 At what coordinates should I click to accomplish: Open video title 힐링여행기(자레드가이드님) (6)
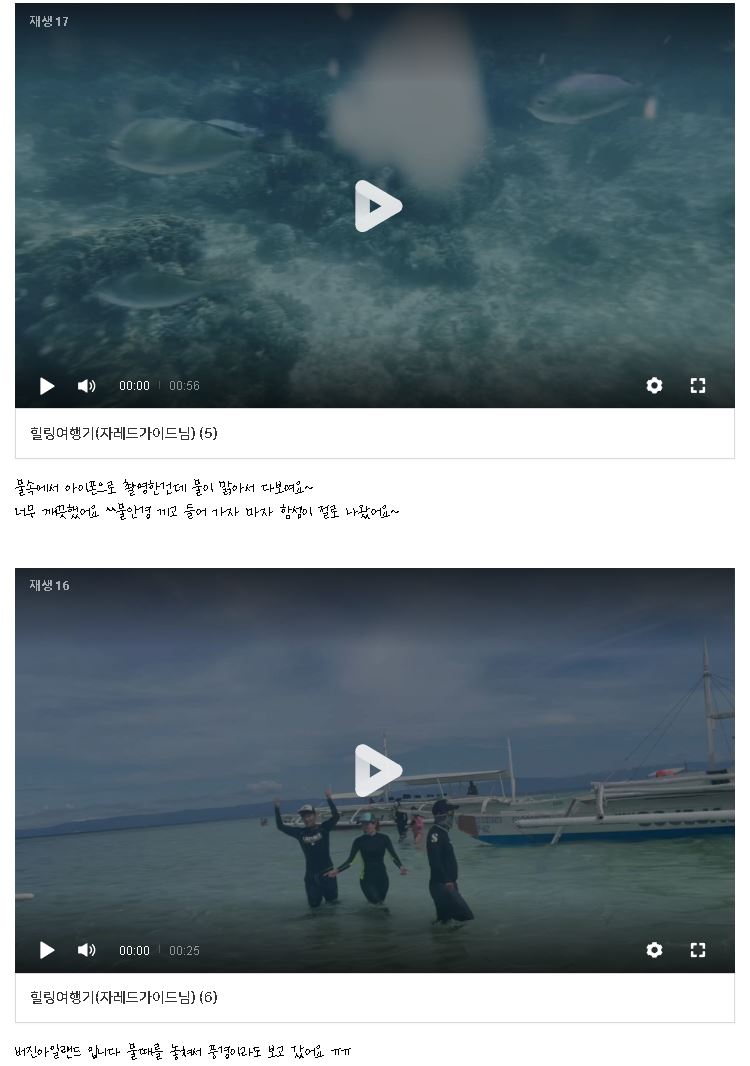[x=124, y=997]
